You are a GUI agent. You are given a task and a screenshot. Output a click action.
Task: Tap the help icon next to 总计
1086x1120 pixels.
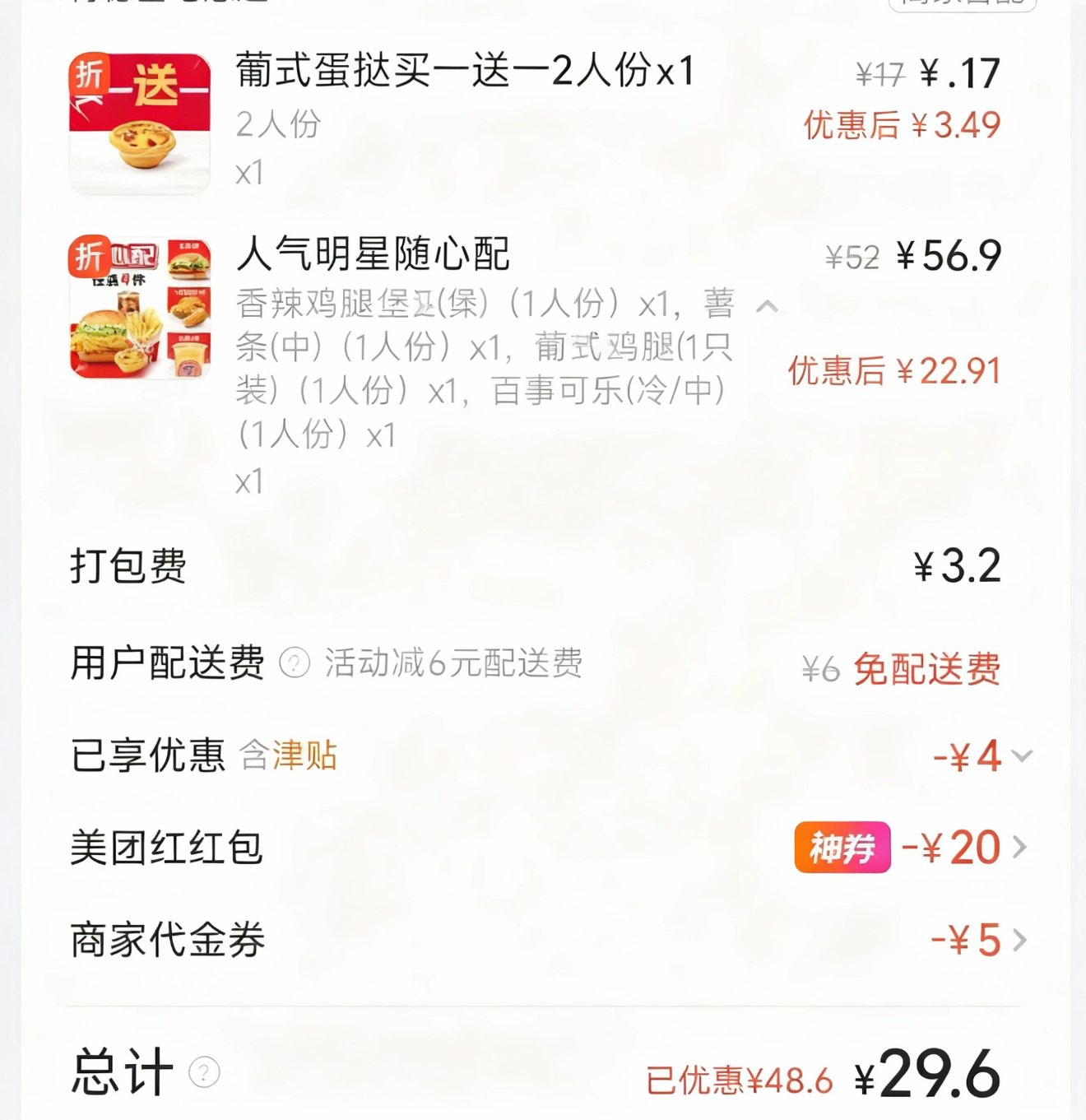(x=204, y=1072)
